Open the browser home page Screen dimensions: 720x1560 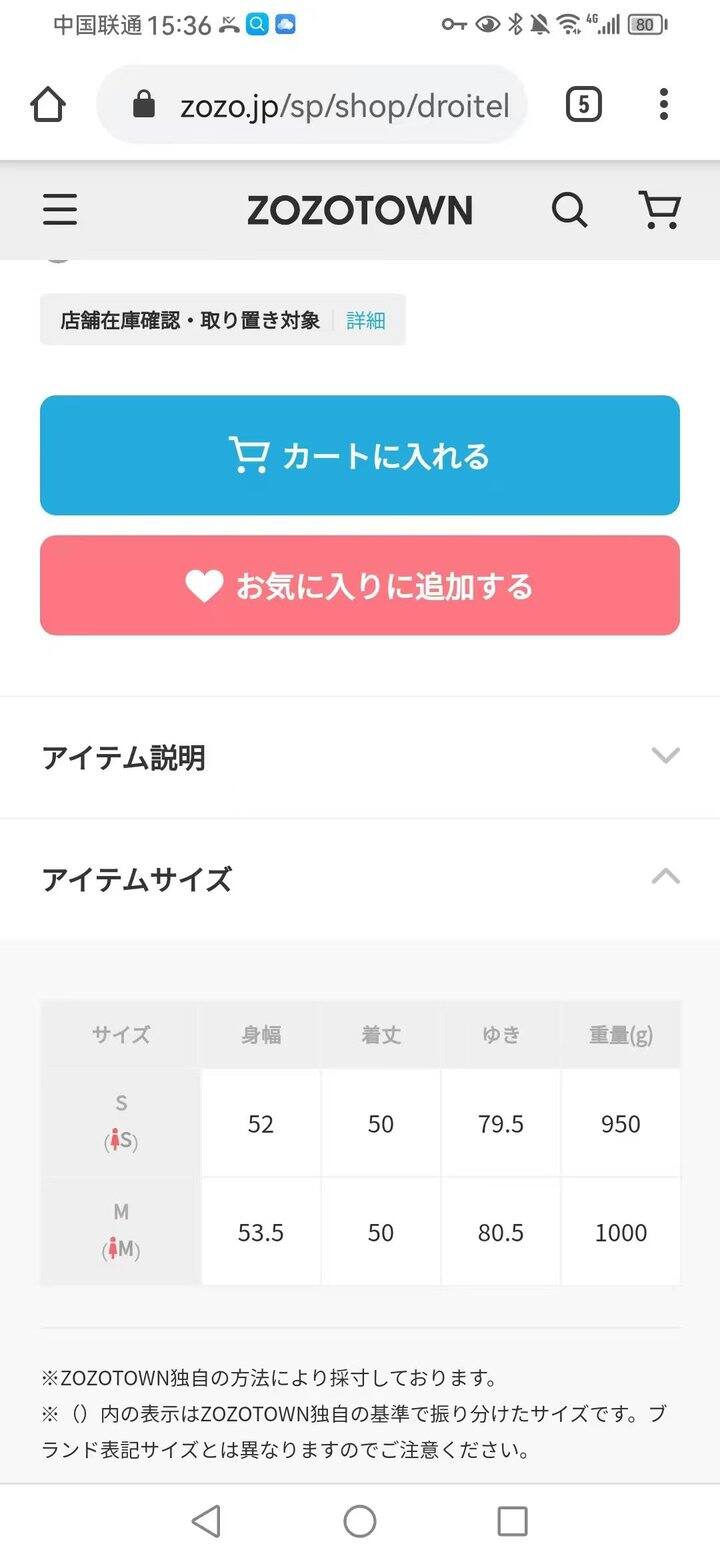(x=48, y=105)
